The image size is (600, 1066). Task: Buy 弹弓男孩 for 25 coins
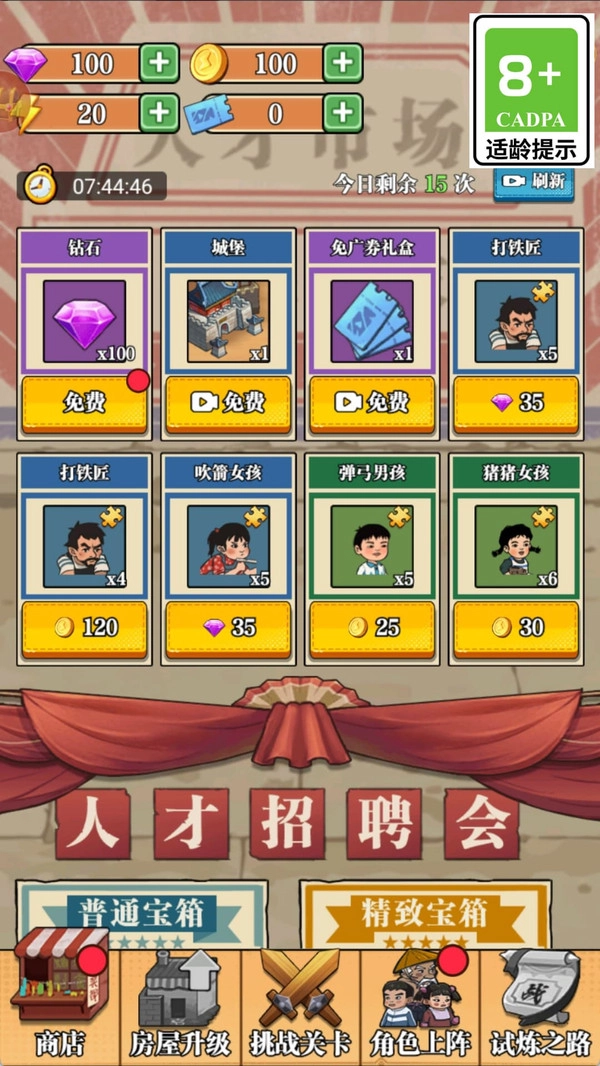pos(372,627)
